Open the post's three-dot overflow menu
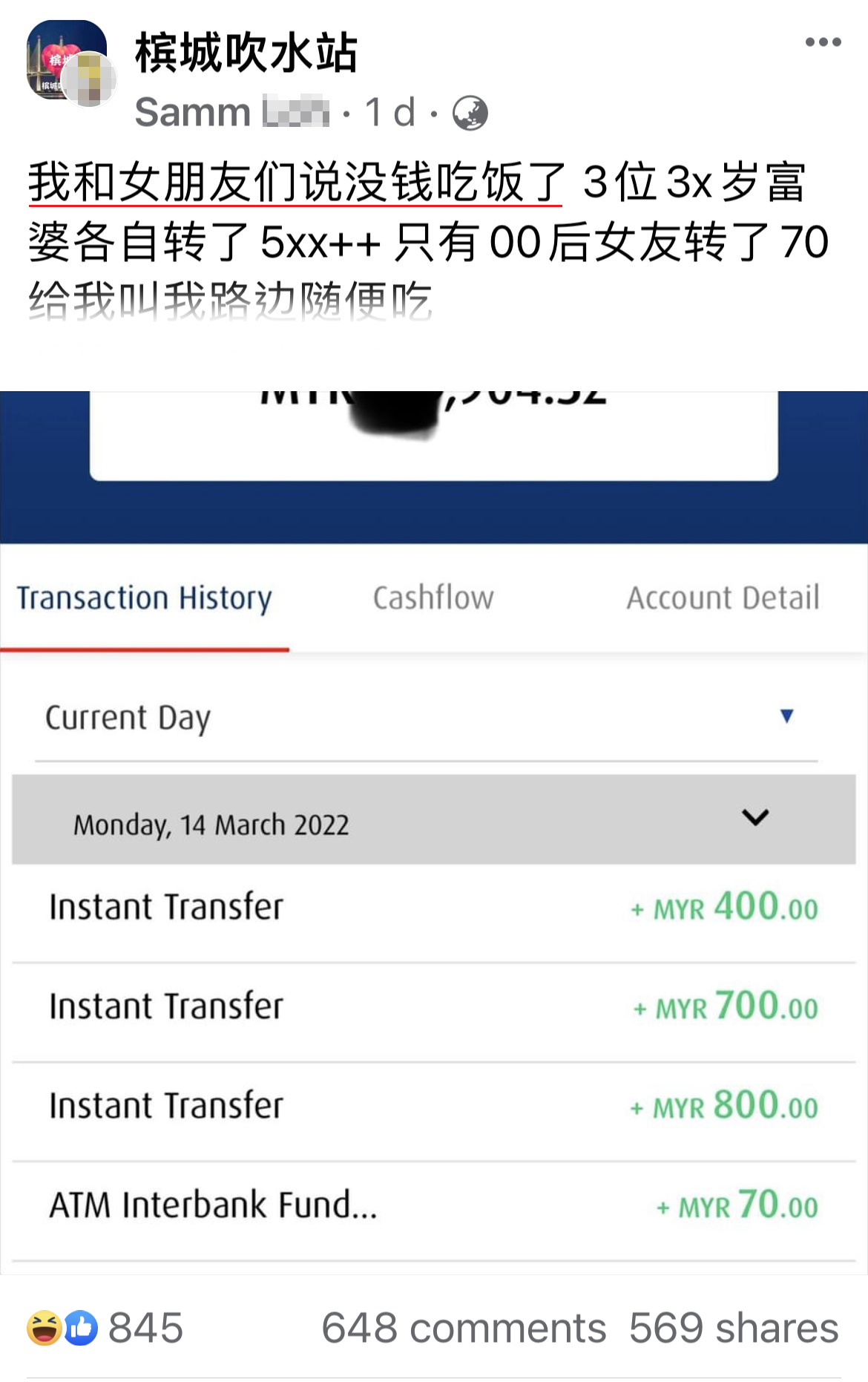 [x=823, y=42]
